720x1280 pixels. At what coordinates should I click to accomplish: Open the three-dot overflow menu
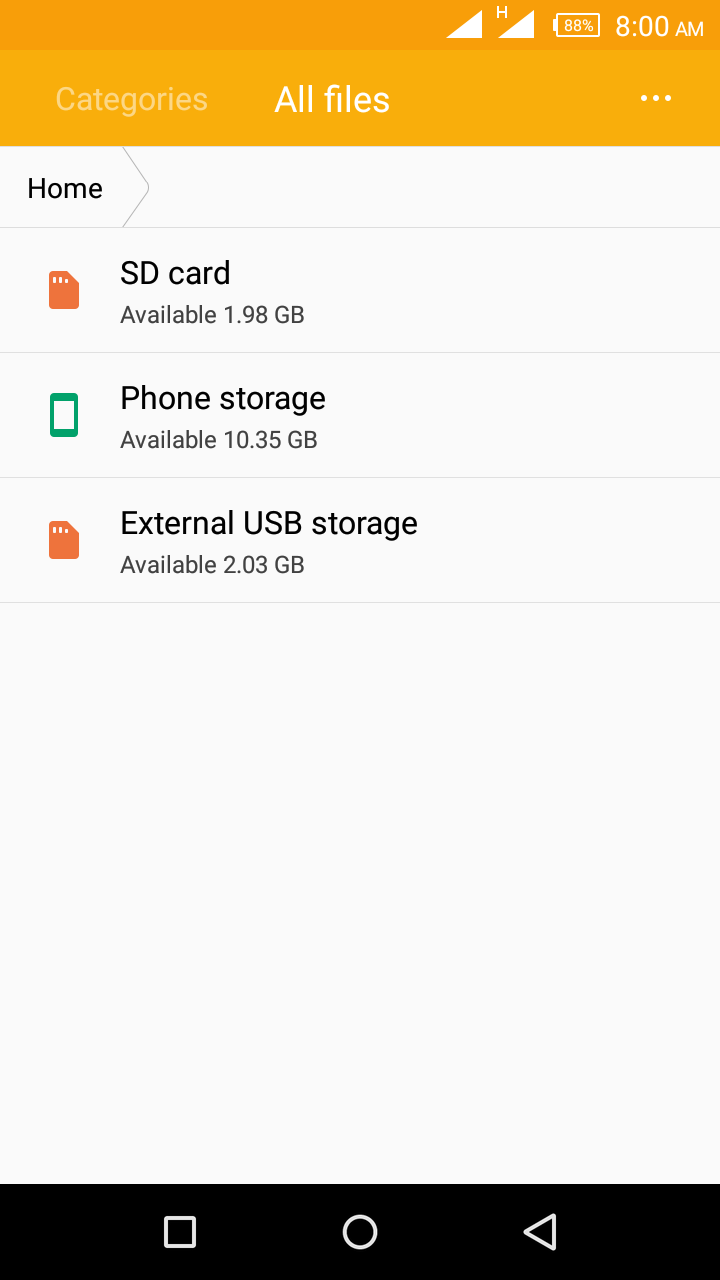tap(656, 98)
